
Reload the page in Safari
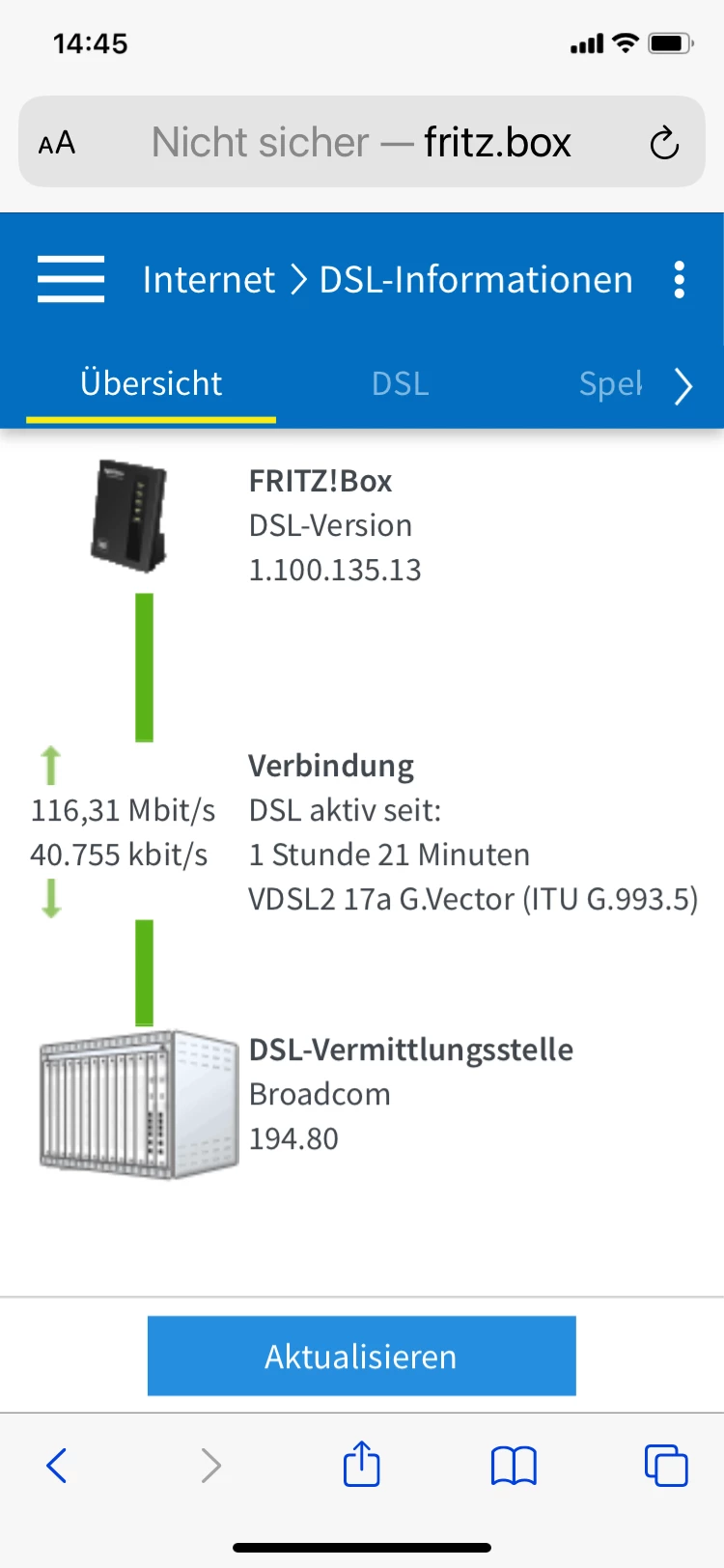coord(664,144)
